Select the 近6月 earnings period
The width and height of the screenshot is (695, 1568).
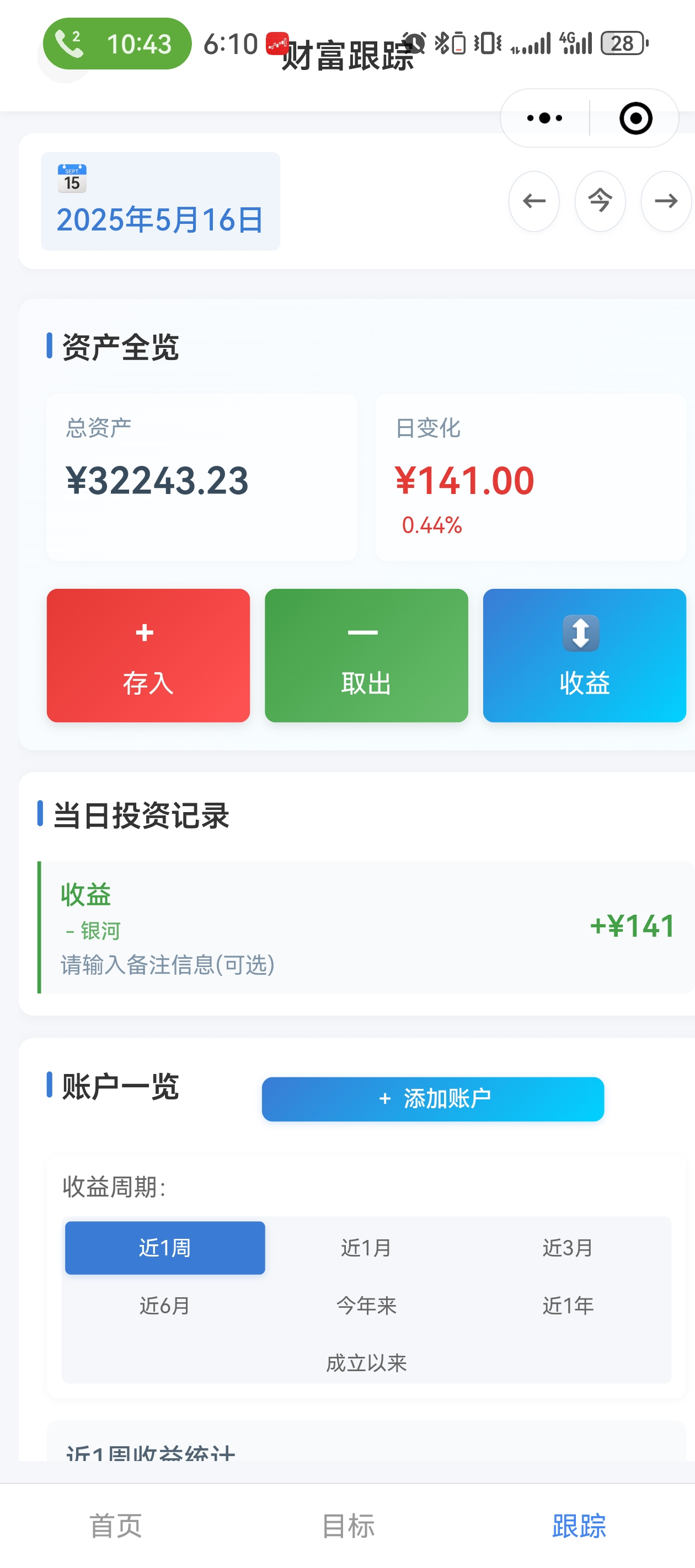(x=165, y=1305)
